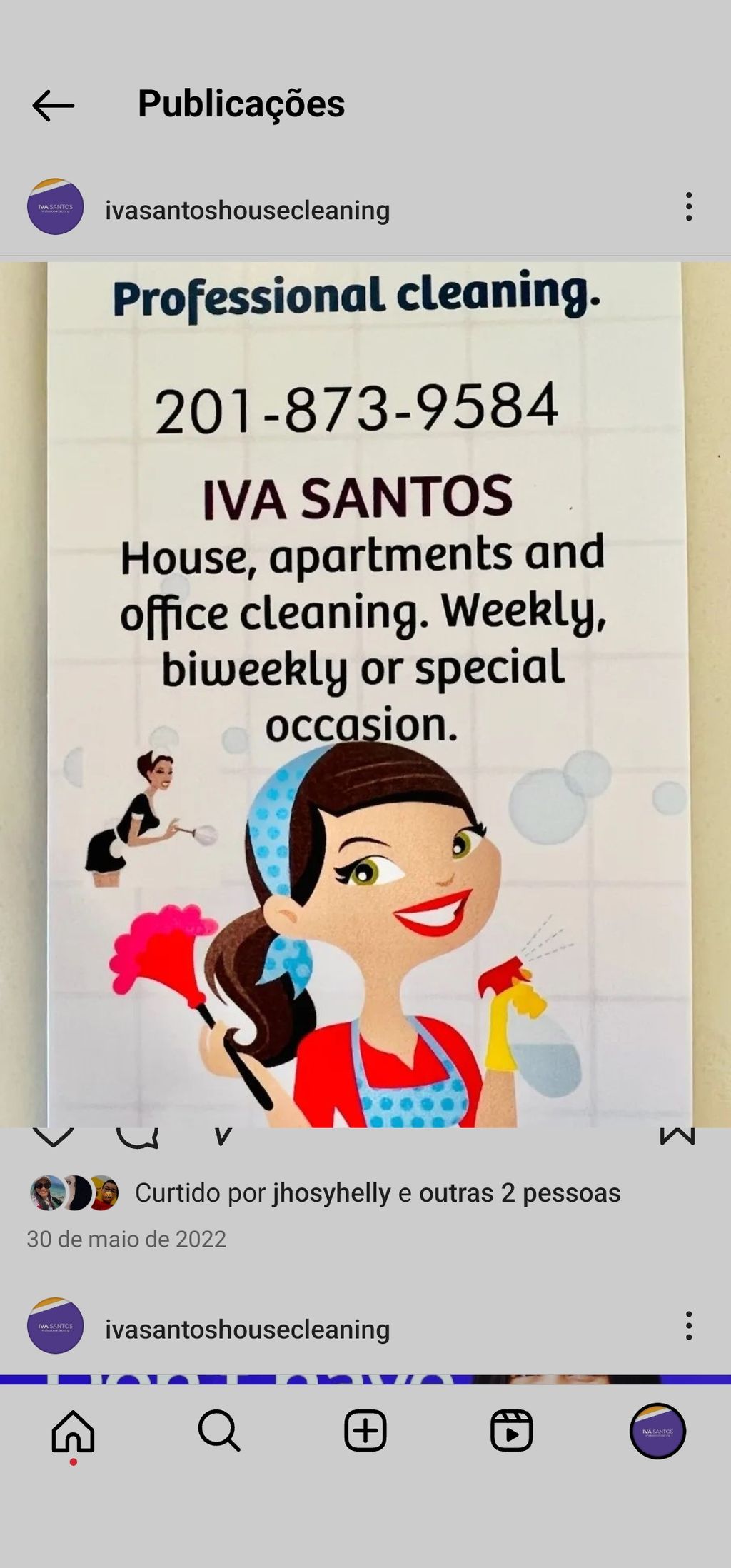View outras 2 pessoas who liked
This screenshot has height=1568, width=731.
click(520, 1192)
